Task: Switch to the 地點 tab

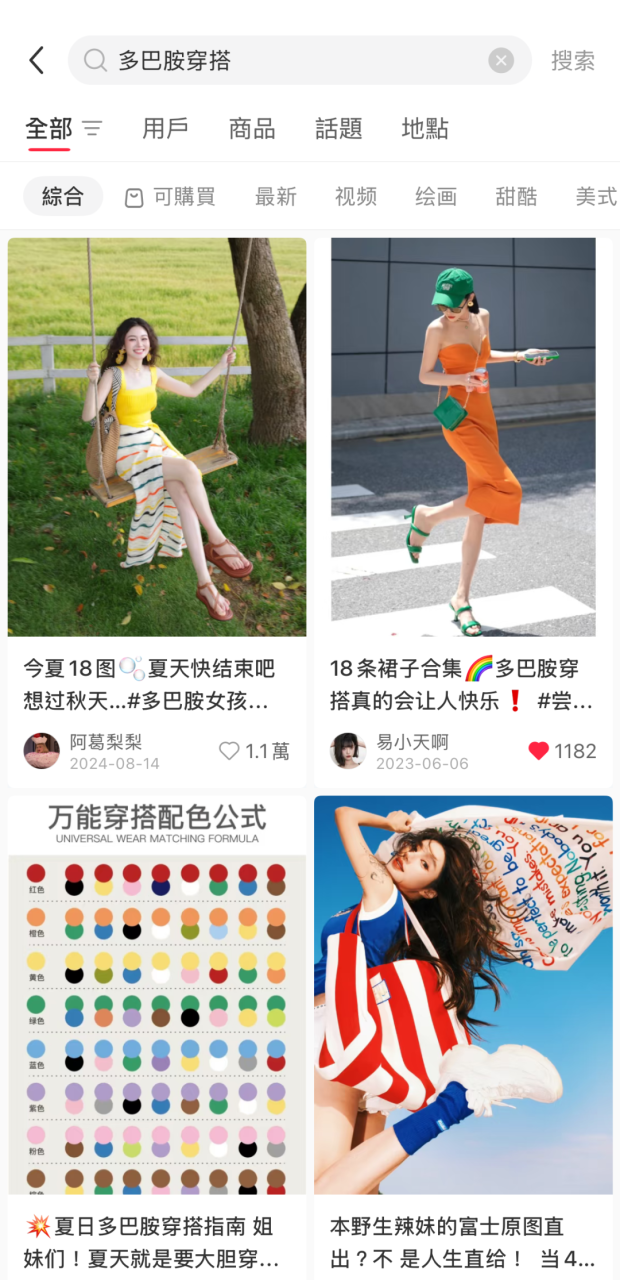Action: point(425,129)
